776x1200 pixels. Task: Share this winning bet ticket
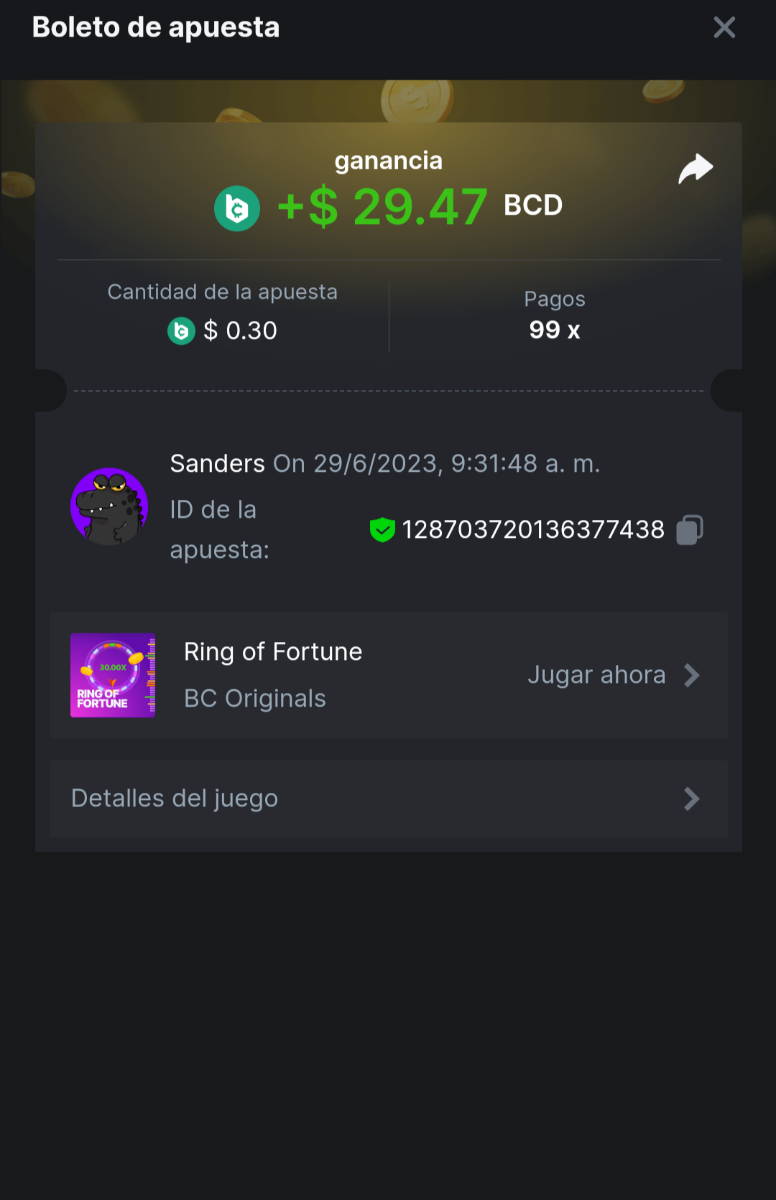pyautogui.click(x=695, y=169)
